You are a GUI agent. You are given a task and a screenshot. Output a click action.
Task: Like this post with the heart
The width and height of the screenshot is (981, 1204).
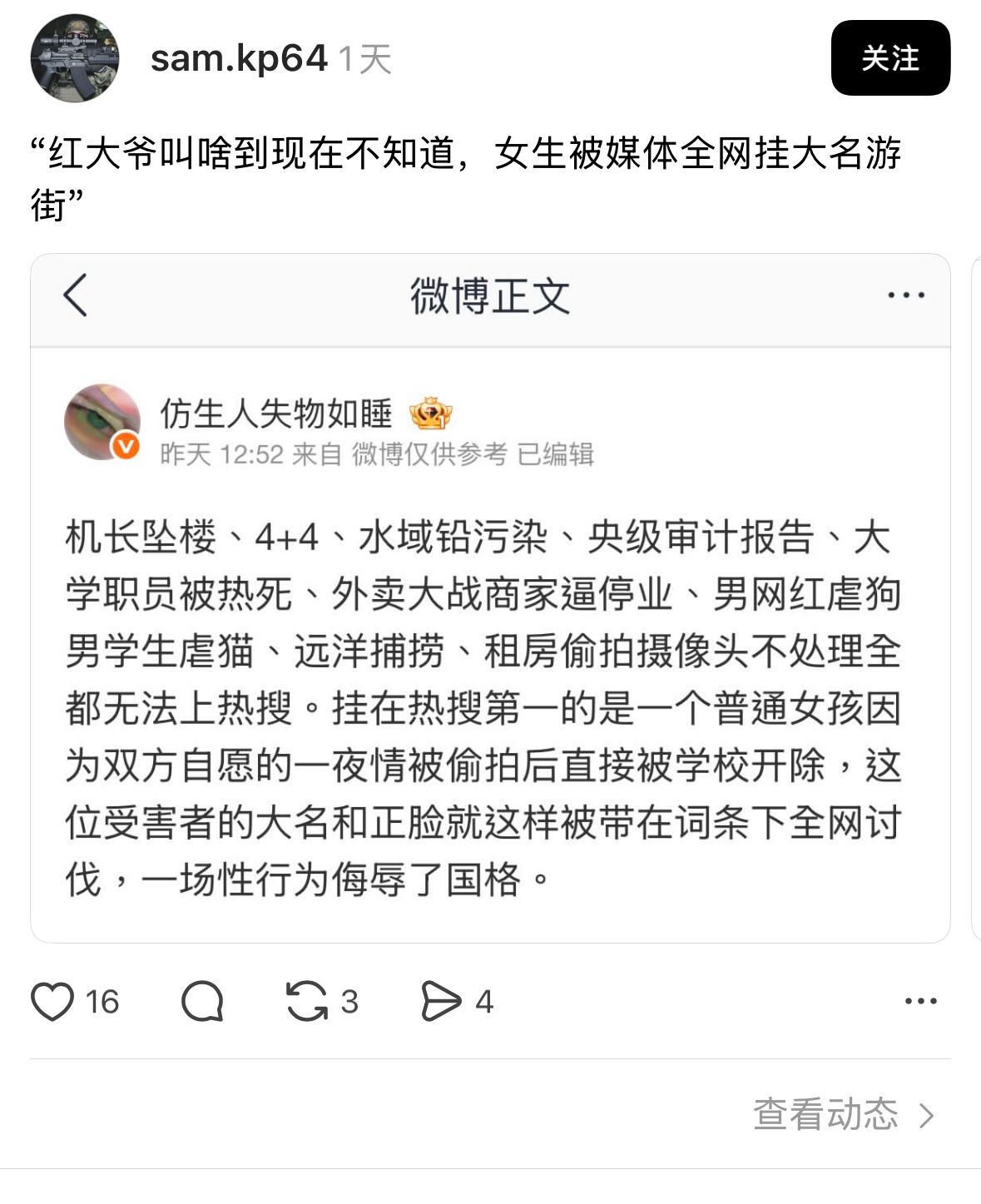click(x=53, y=1001)
